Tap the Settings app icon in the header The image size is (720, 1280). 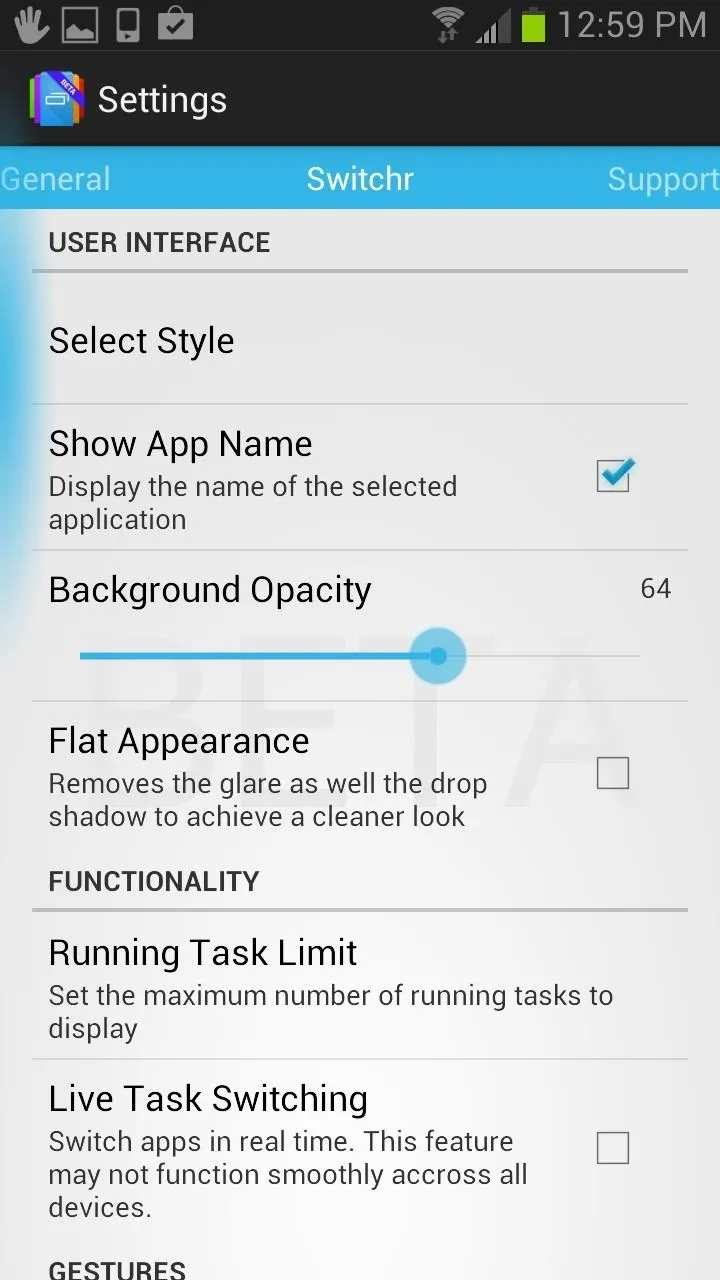[56, 99]
